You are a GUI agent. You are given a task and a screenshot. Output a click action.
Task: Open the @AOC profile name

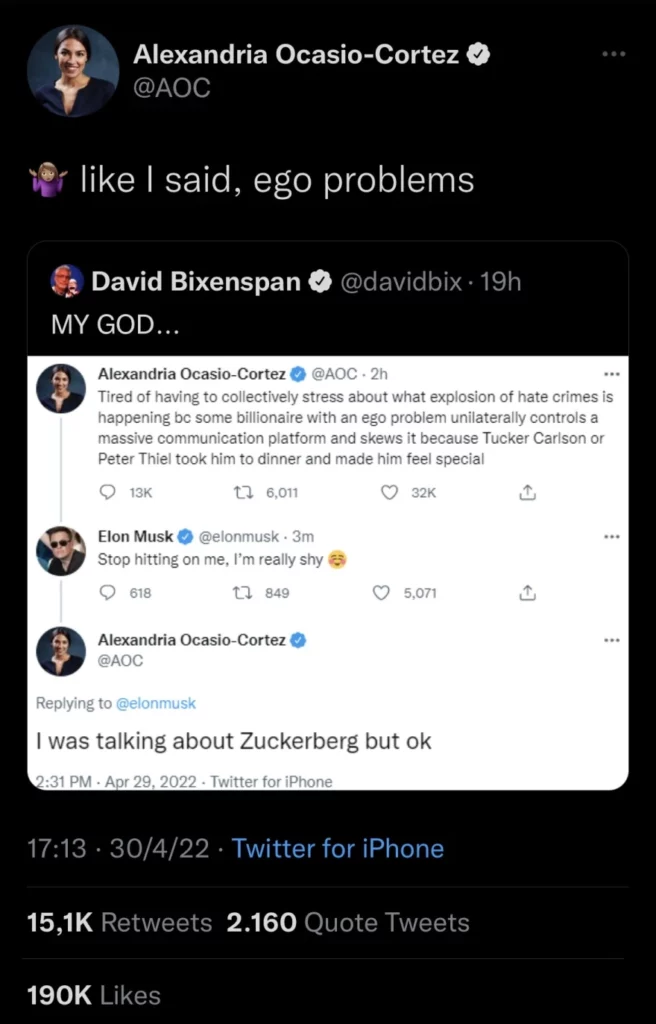(x=300, y=55)
